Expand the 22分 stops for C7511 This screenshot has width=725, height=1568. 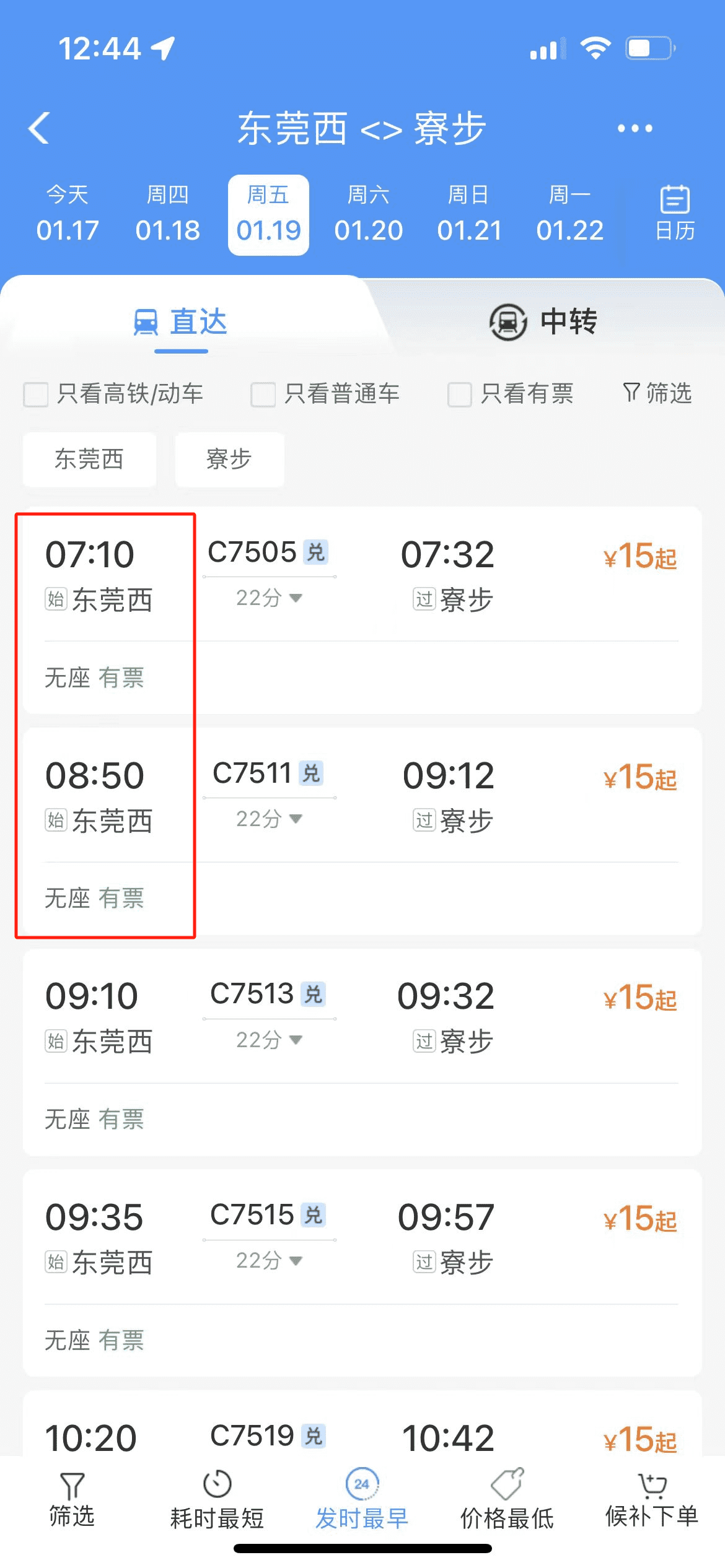coord(269,819)
